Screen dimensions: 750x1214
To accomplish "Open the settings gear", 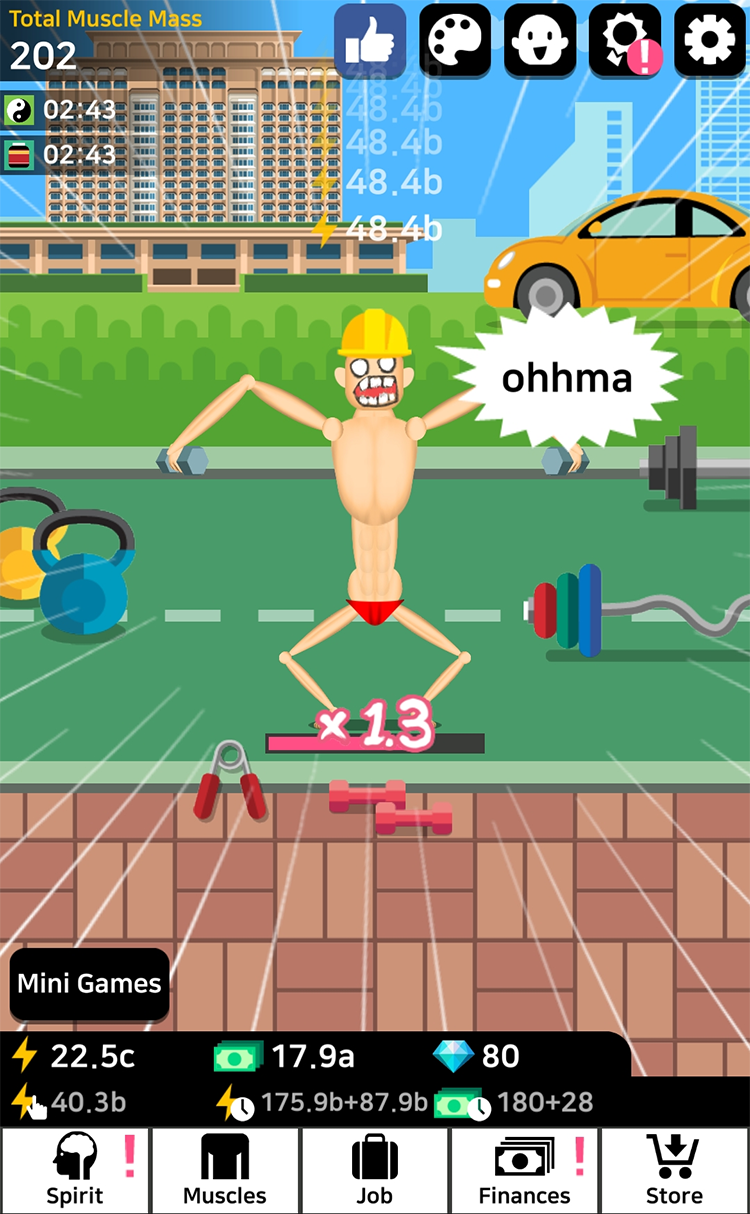I will (x=710, y=41).
